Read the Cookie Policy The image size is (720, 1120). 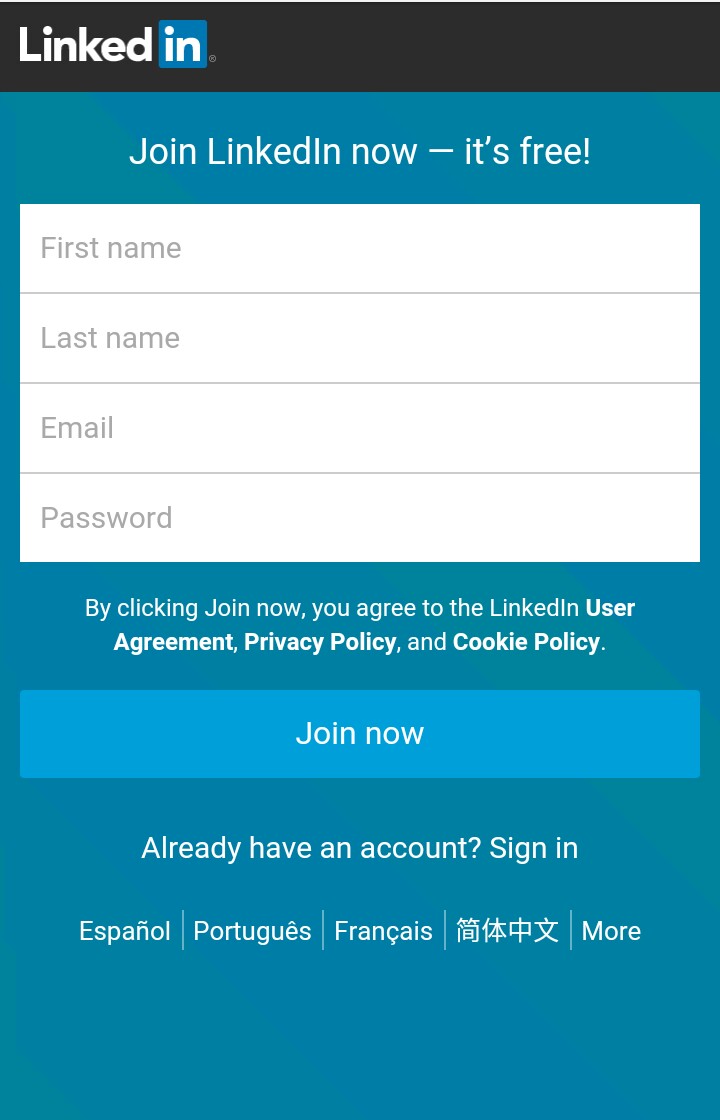(x=526, y=642)
